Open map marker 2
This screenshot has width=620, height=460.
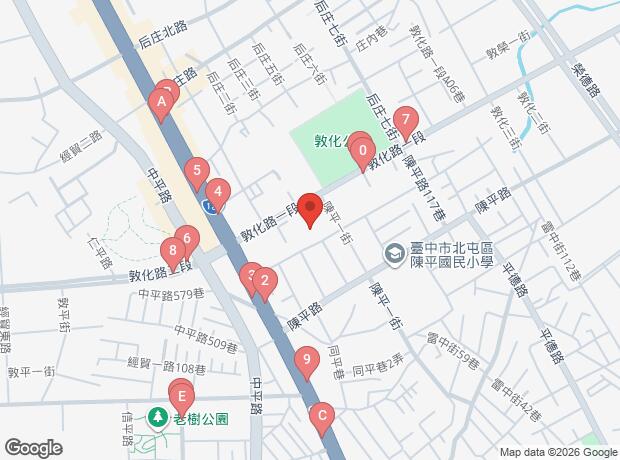265,284
